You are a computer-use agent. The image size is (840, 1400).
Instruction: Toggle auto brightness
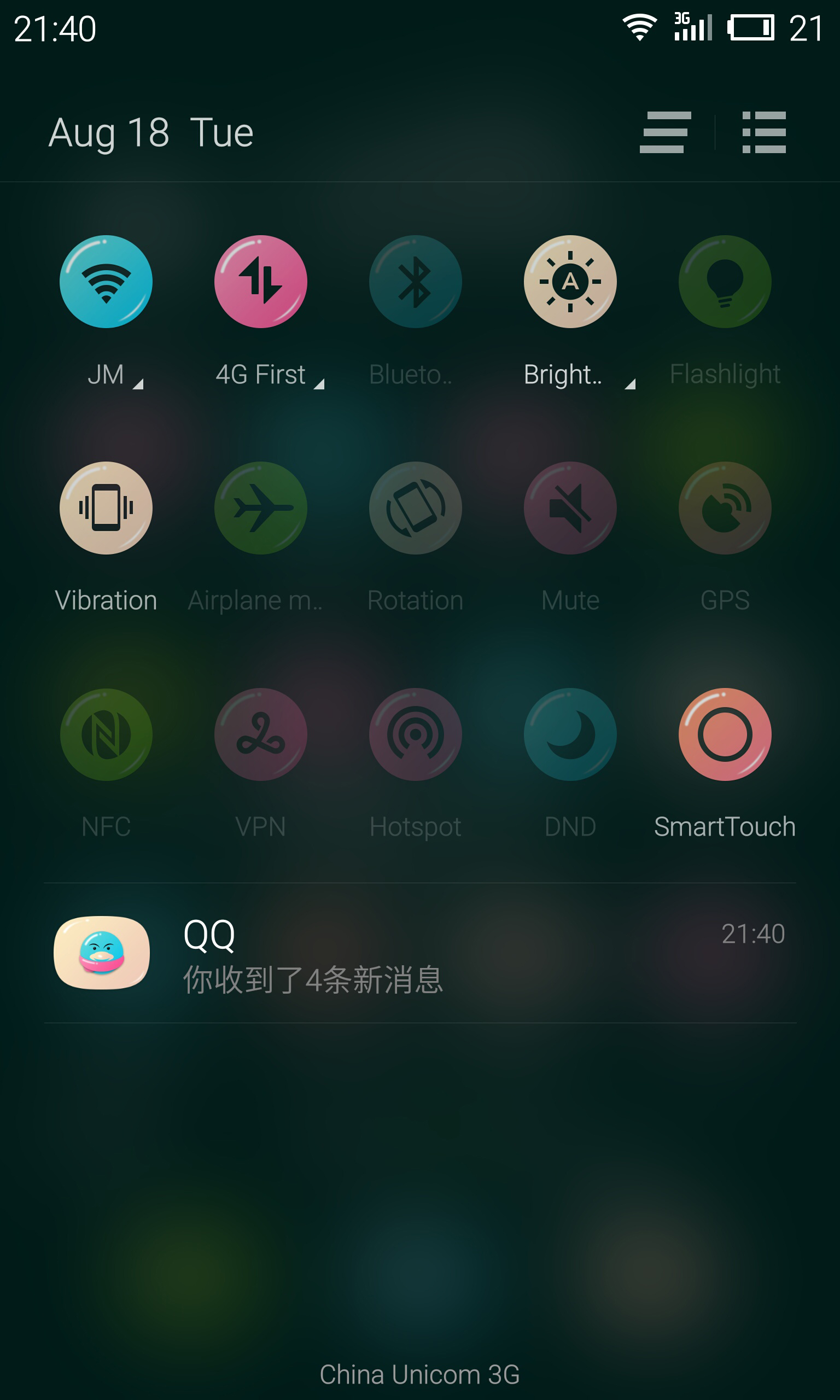[x=570, y=281]
